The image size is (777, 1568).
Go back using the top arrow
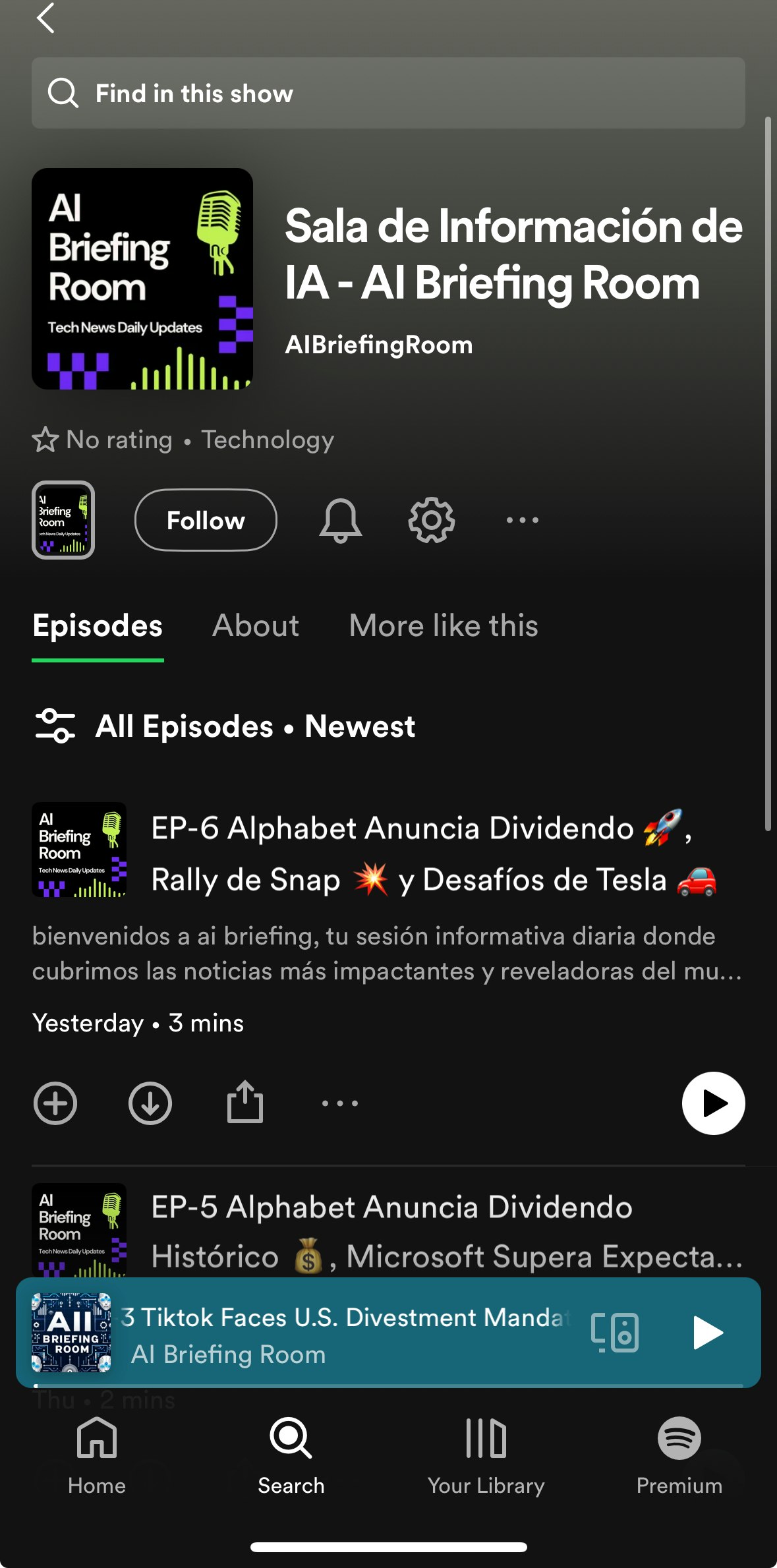tap(45, 18)
